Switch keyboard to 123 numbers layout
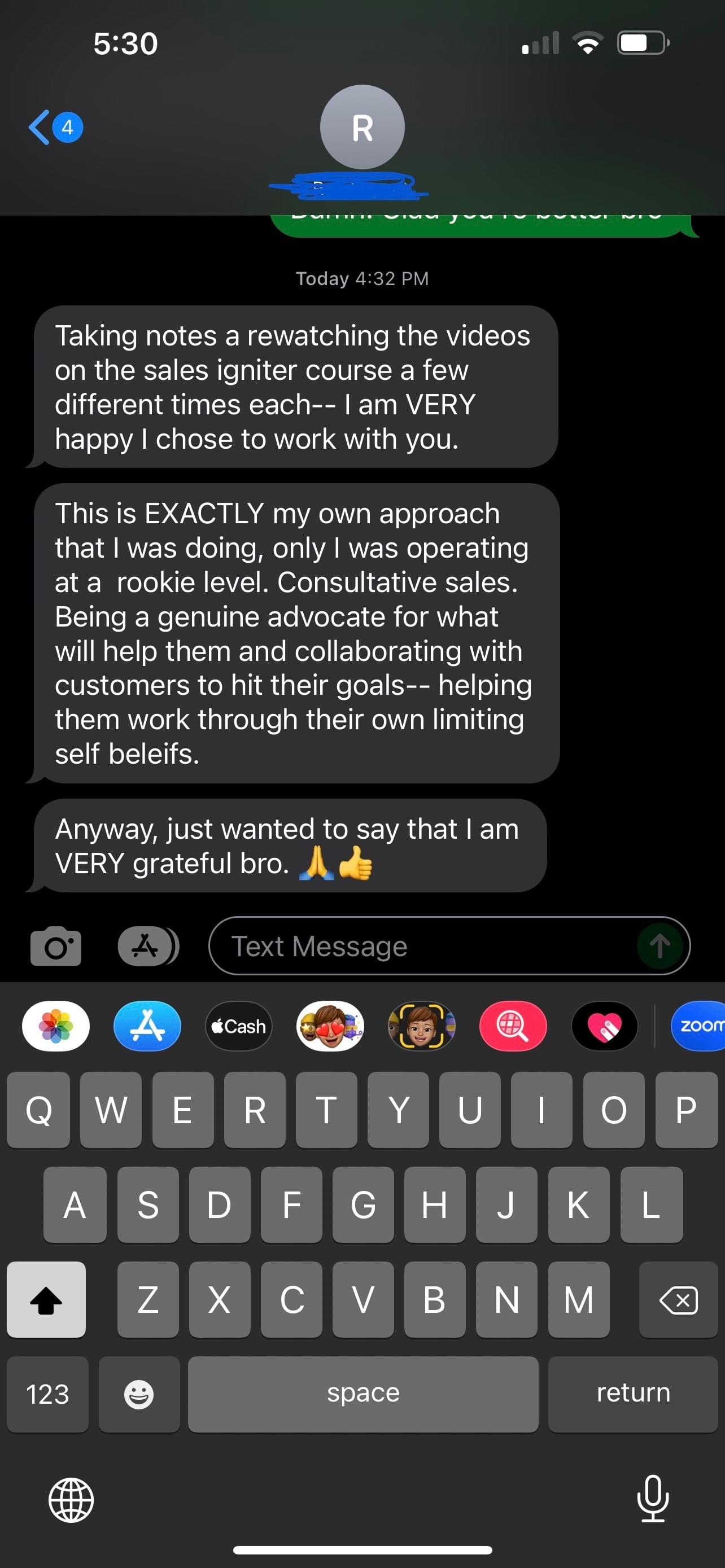 click(47, 1394)
